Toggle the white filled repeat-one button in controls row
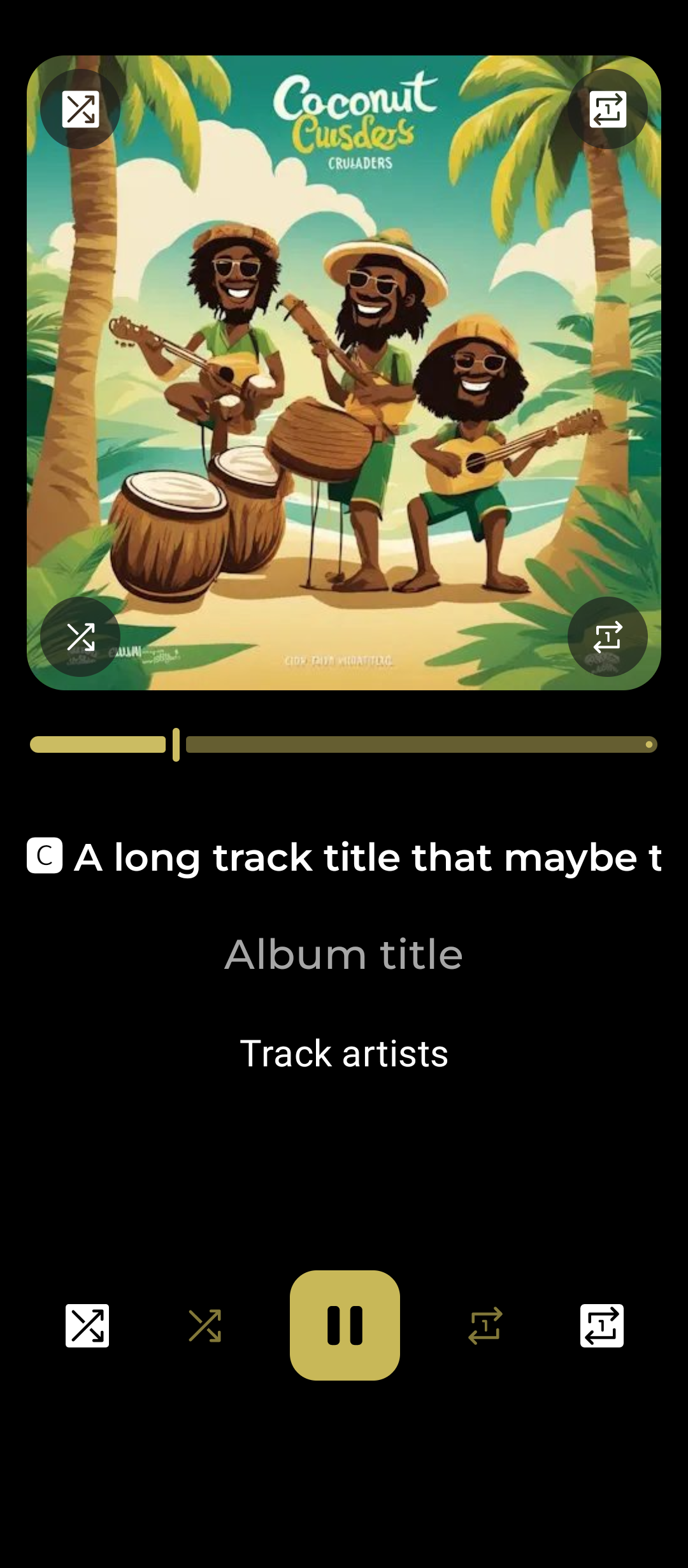 (x=602, y=1325)
